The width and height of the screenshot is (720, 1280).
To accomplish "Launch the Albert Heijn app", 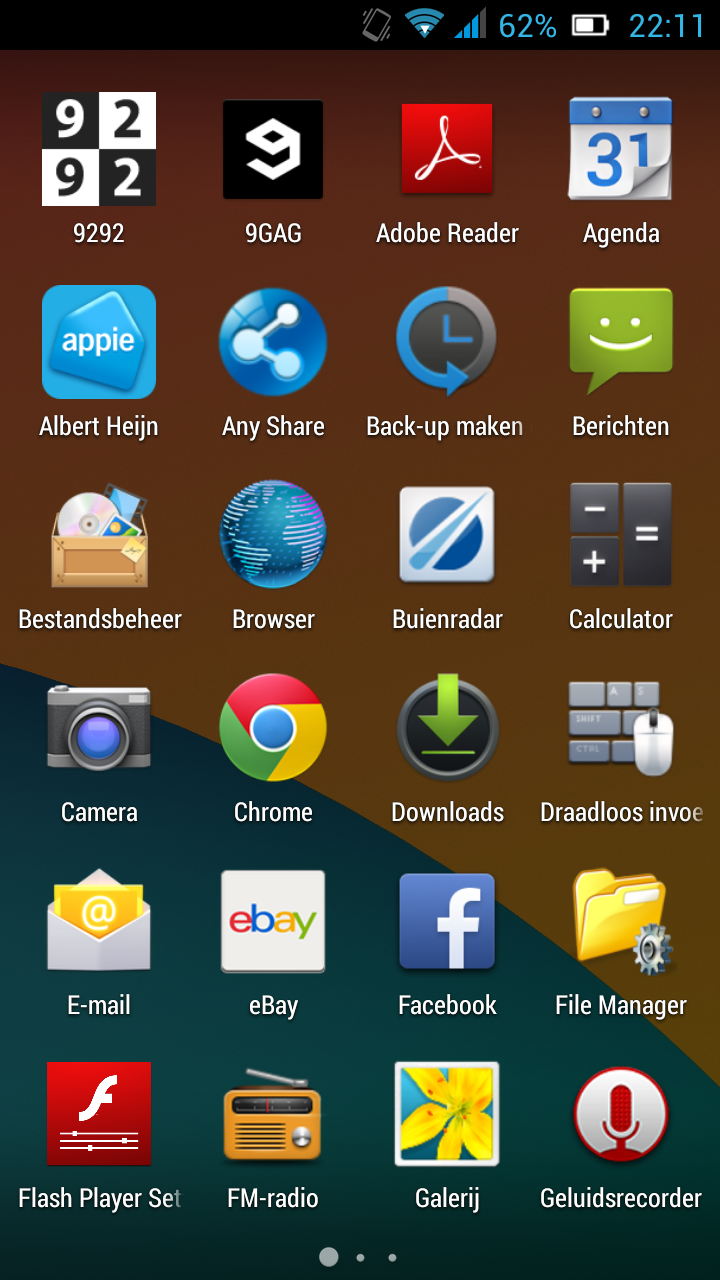I will click(99, 342).
